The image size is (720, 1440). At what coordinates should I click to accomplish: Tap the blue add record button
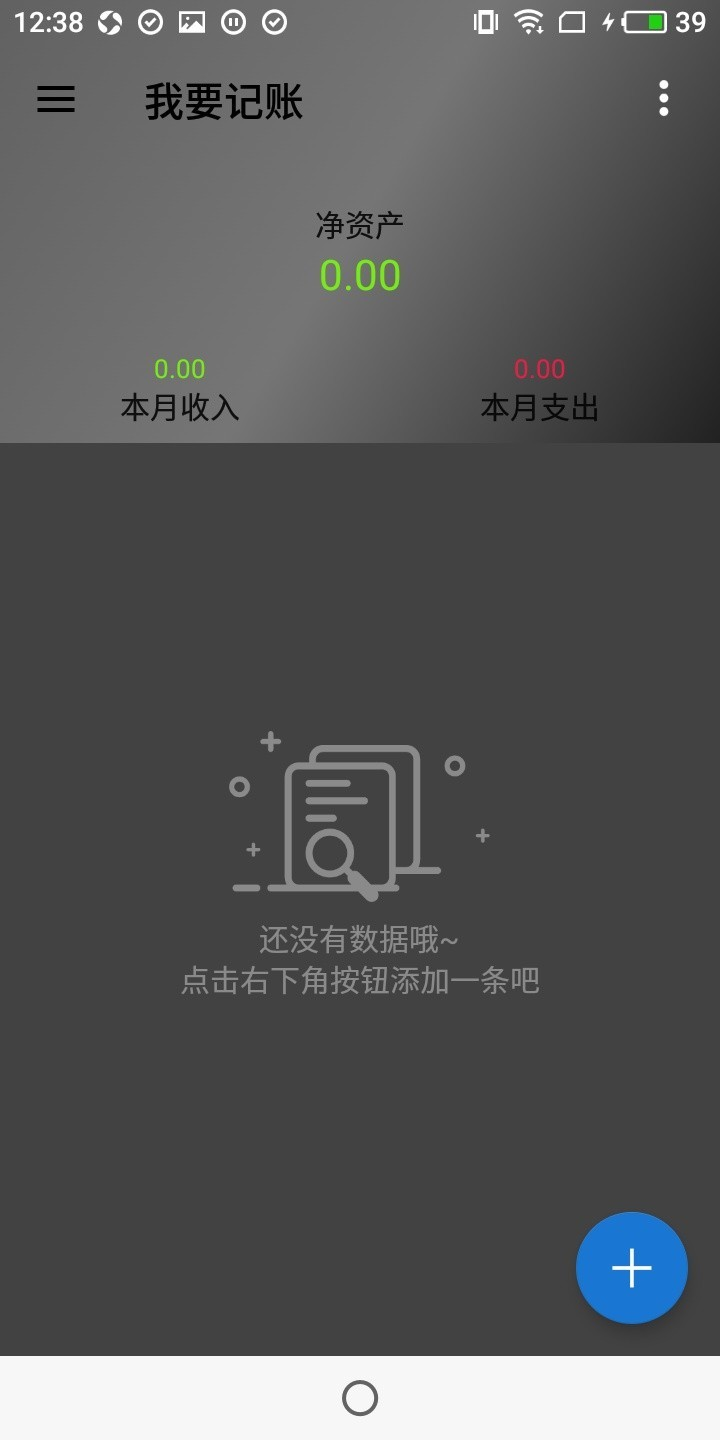click(x=631, y=1267)
